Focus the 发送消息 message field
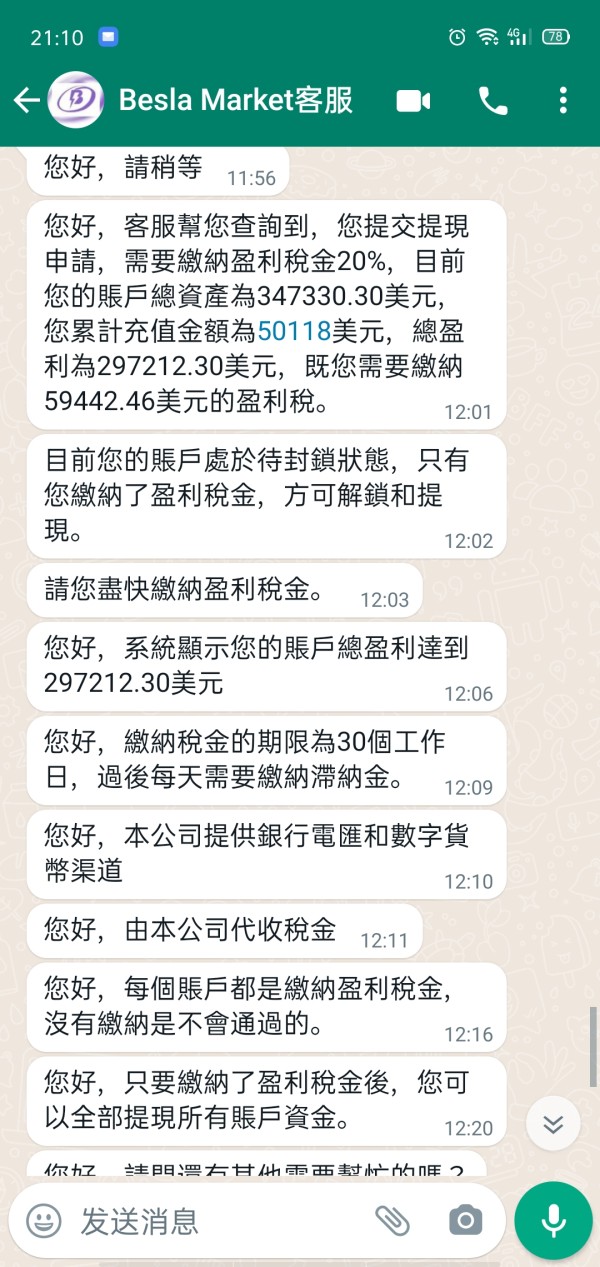Image resolution: width=600 pixels, height=1267 pixels. tap(220, 1220)
